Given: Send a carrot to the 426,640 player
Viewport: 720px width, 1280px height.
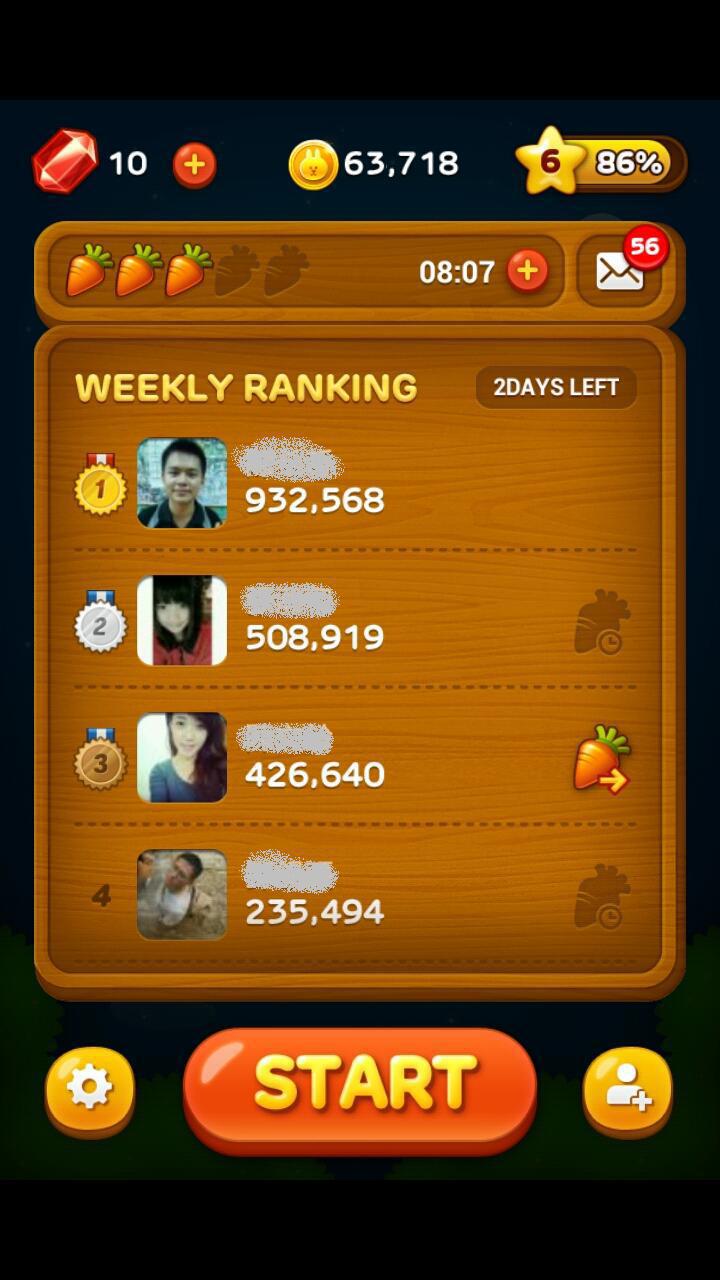Looking at the screenshot, I should point(601,760).
